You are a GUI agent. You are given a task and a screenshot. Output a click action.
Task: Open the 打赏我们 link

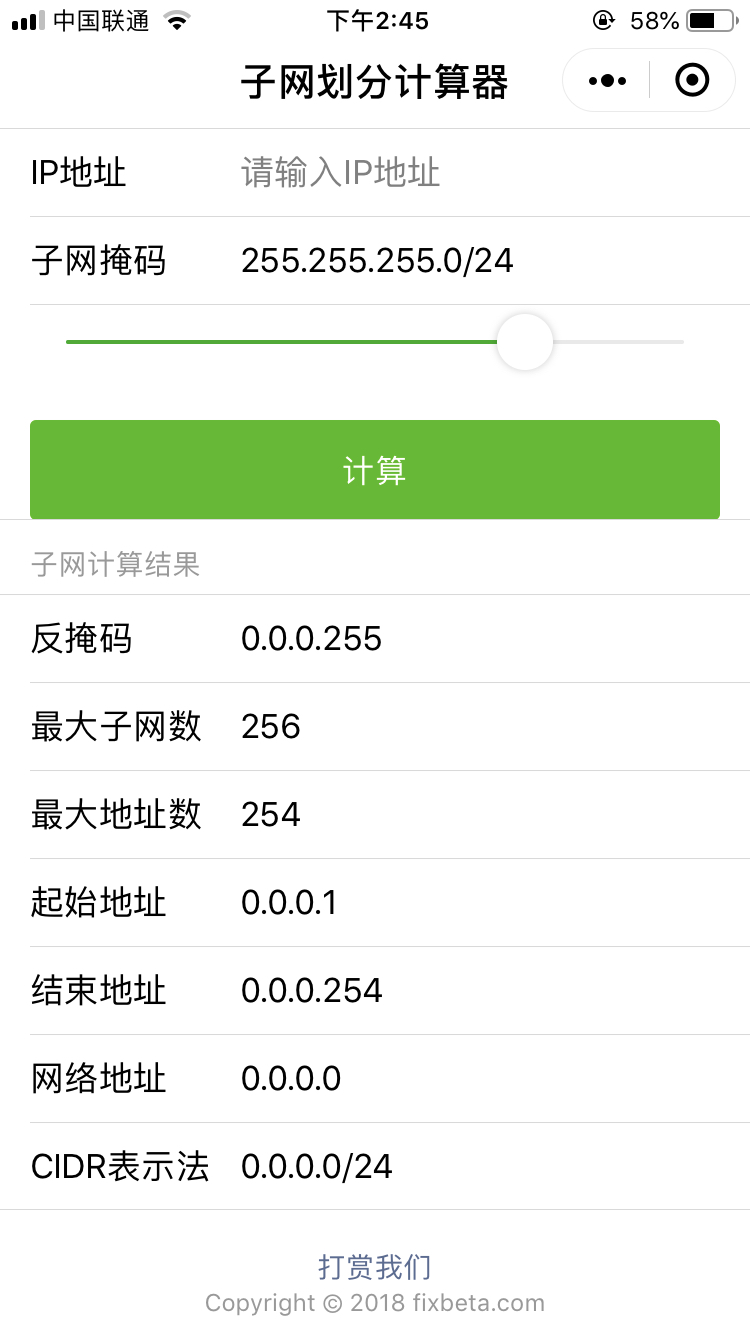click(x=375, y=1267)
